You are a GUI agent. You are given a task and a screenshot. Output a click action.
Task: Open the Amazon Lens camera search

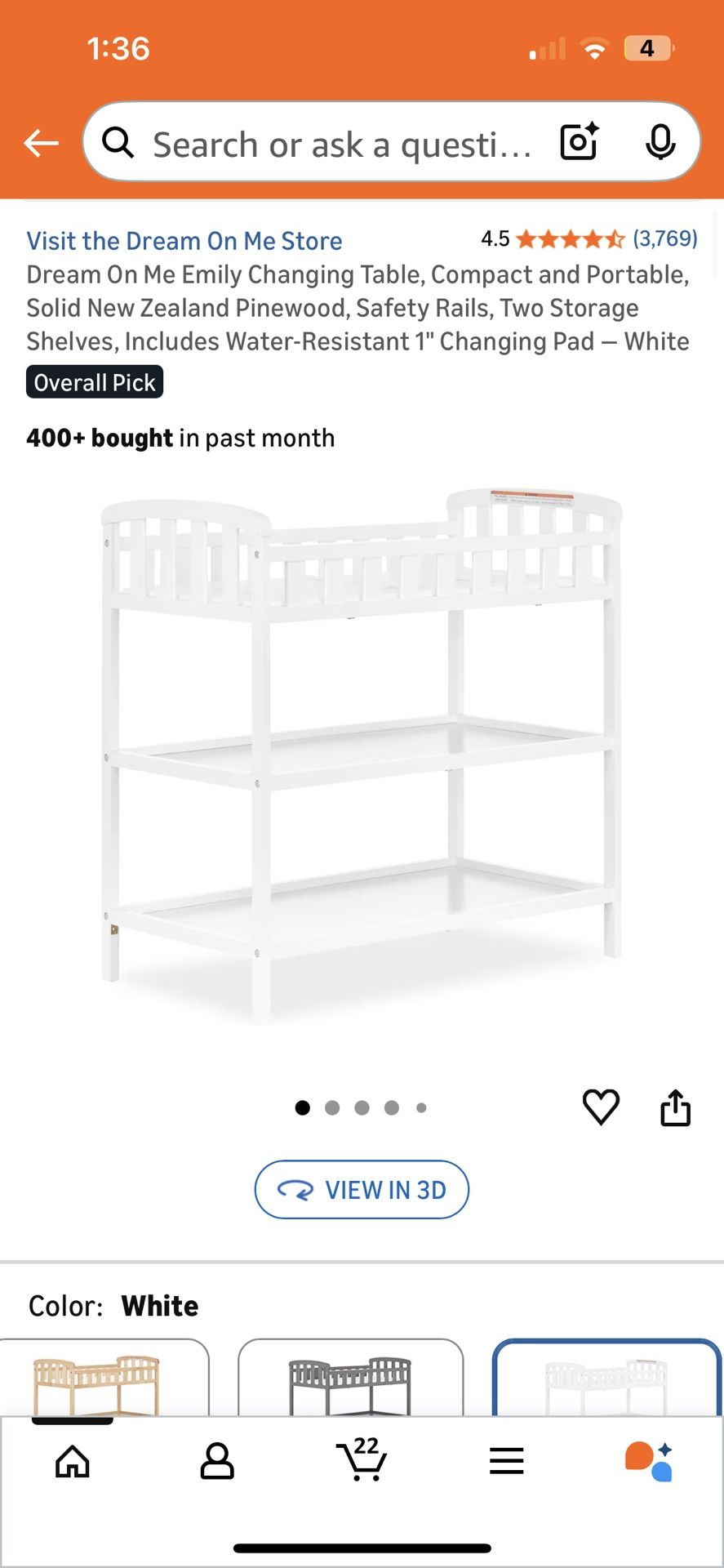tap(578, 141)
